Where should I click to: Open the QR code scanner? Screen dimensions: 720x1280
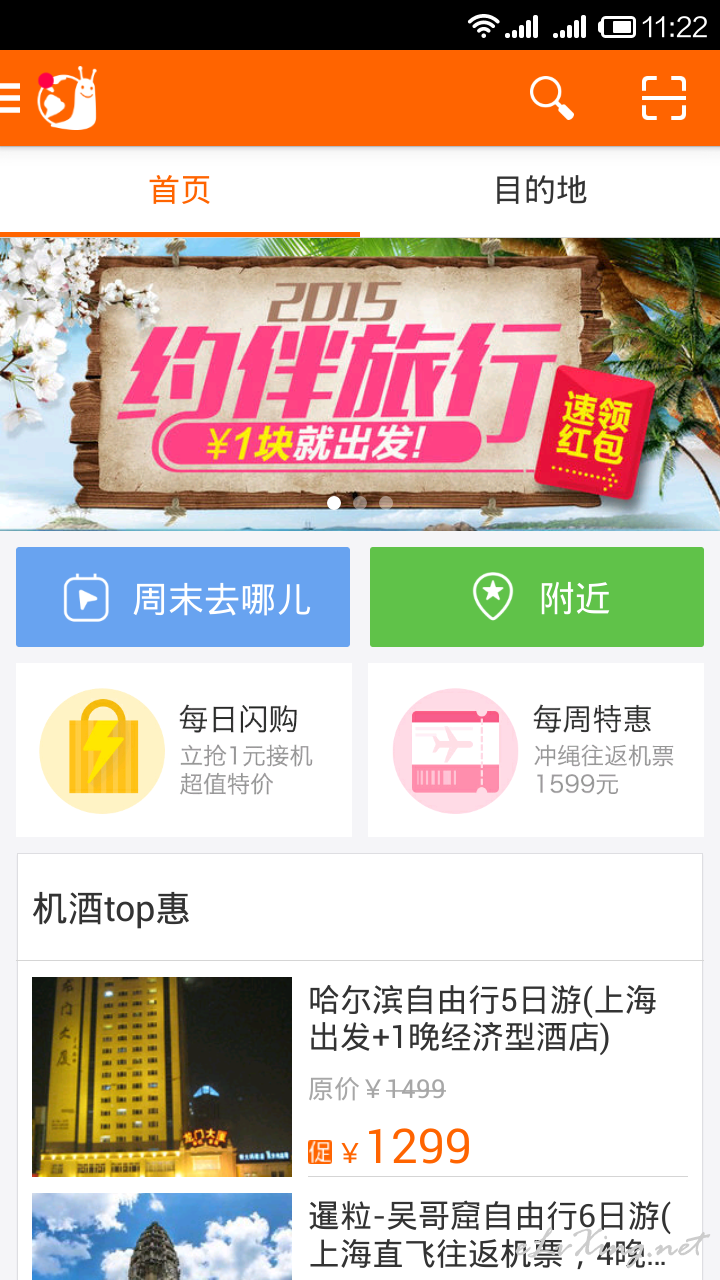[663, 98]
